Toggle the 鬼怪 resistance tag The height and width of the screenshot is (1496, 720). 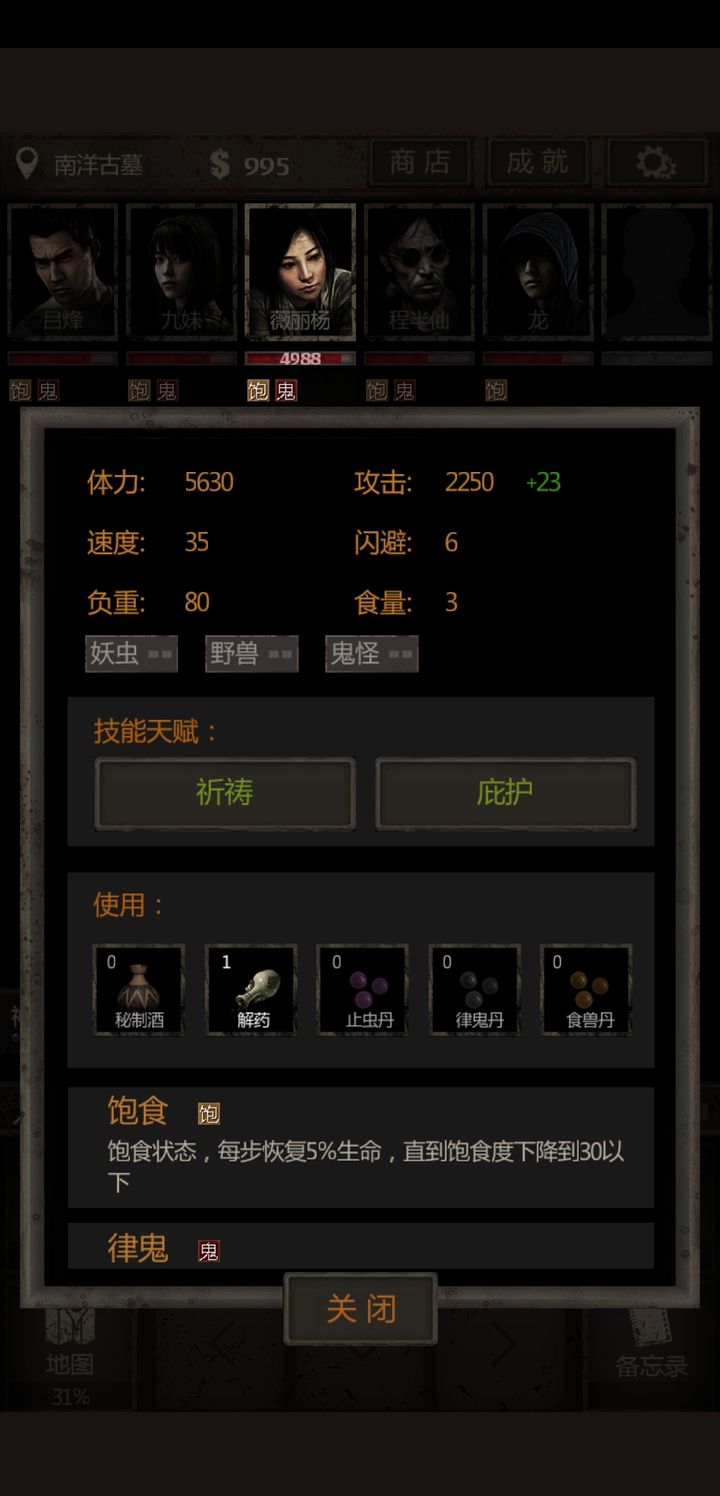click(371, 653)
